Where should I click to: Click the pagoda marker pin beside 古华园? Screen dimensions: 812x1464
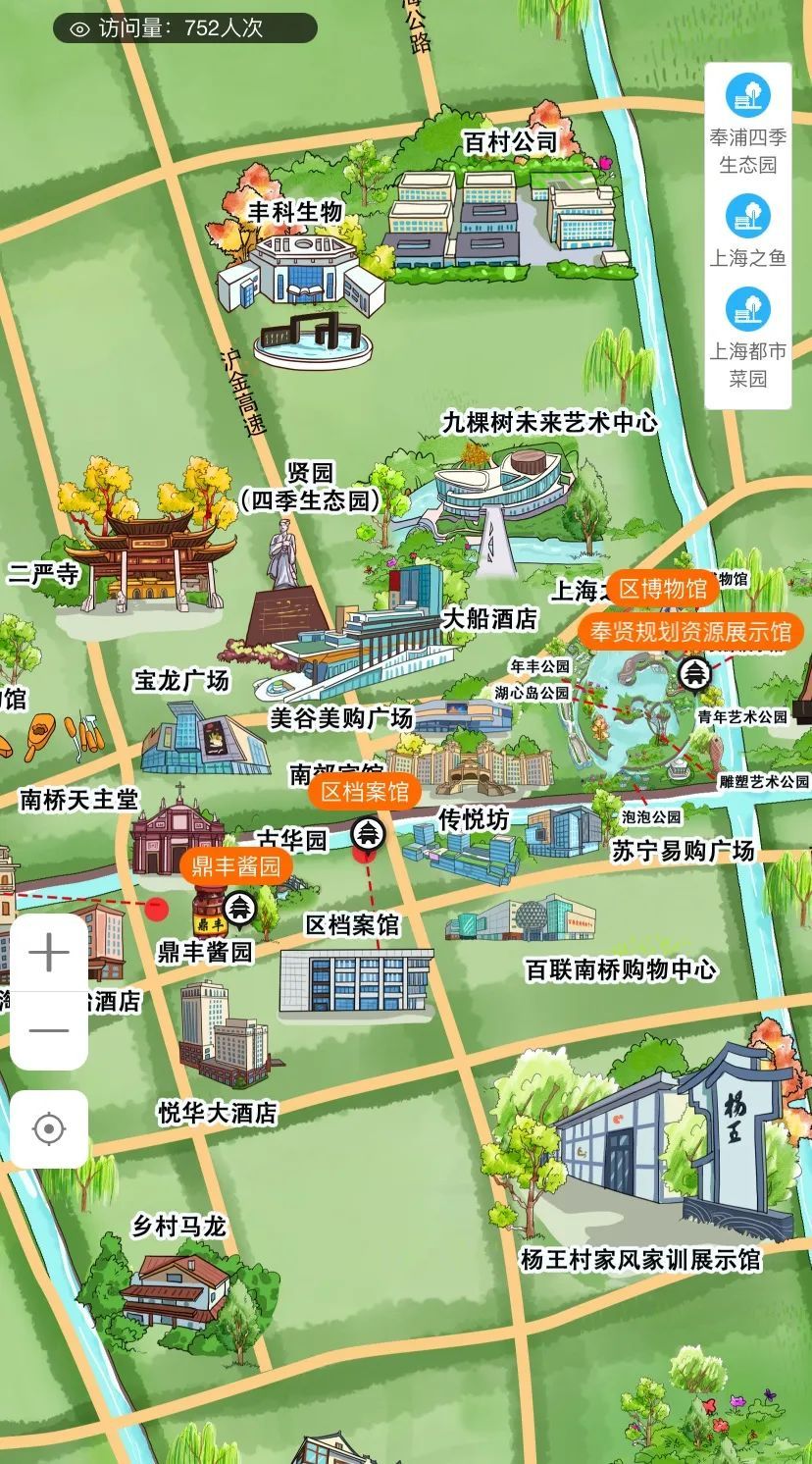click(x=367, y=834)
